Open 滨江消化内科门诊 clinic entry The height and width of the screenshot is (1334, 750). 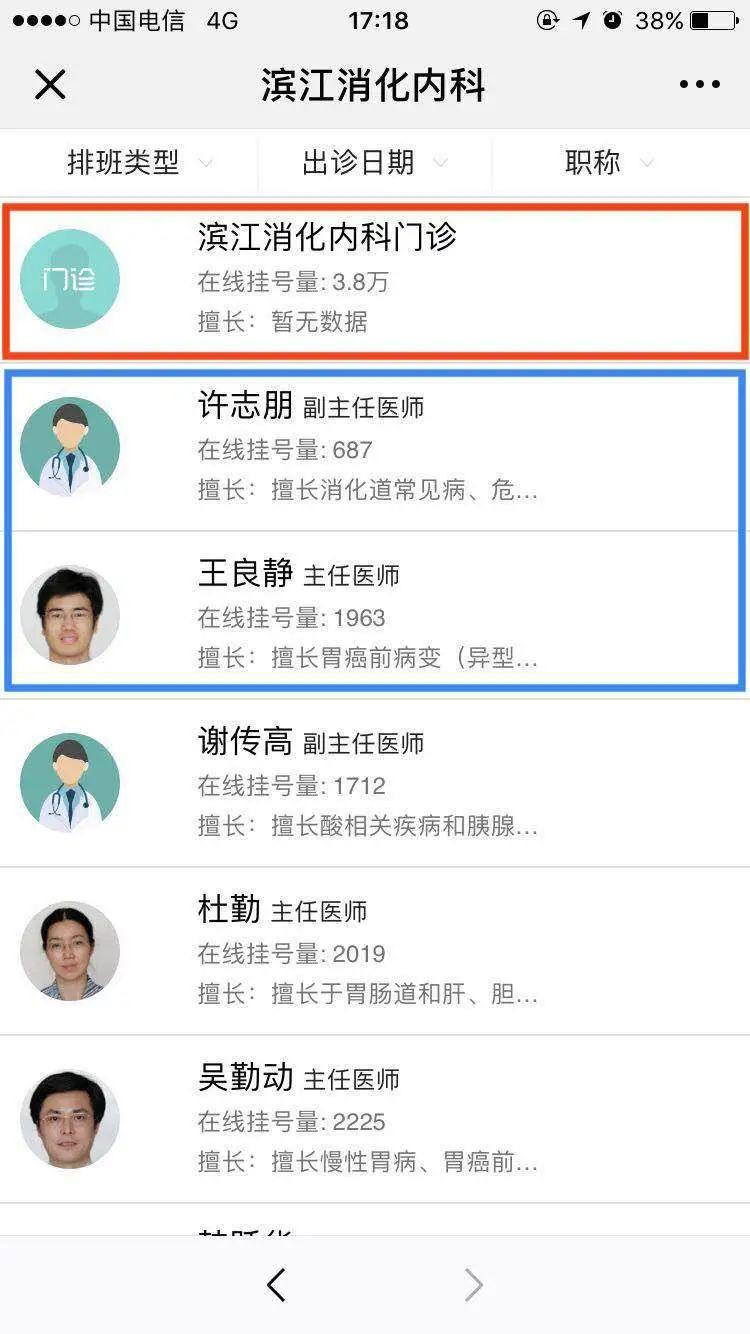[x=375, y=280]
